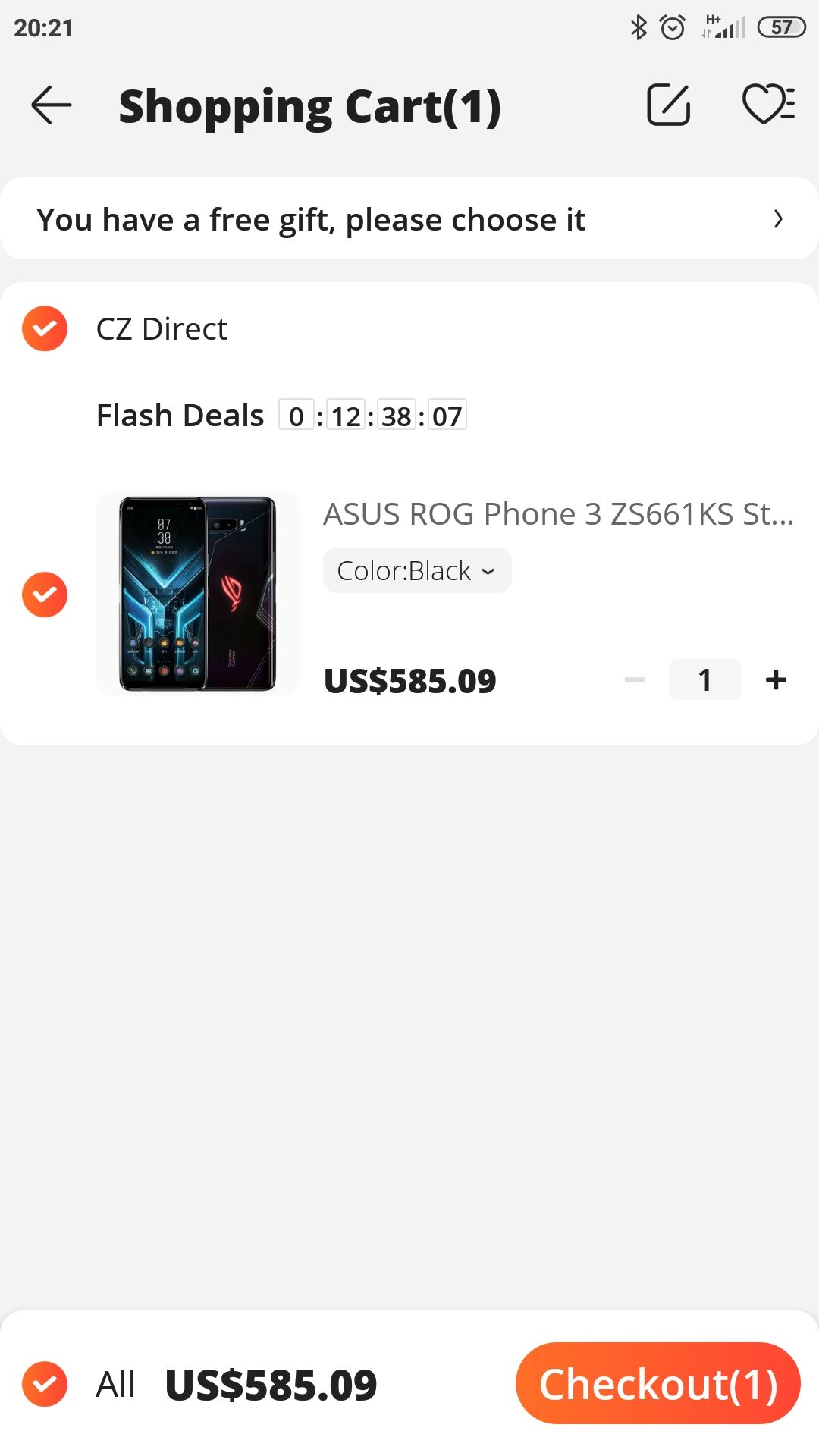Expand the Color:Black dropdown
The width and height of the screenshot is (819, 1456).
(x=416, y=571)
